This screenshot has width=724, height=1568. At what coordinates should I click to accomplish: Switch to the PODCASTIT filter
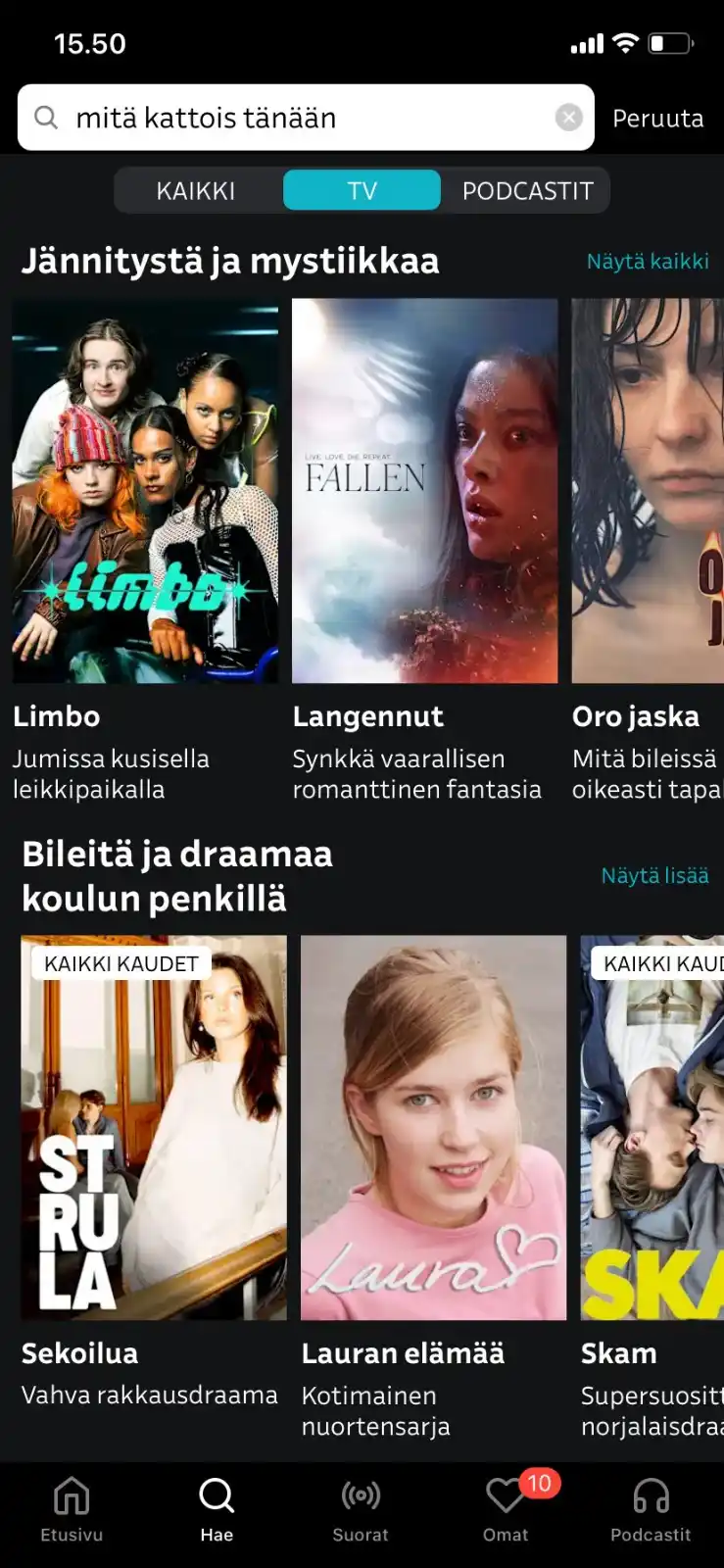click(x=527, y=190)
